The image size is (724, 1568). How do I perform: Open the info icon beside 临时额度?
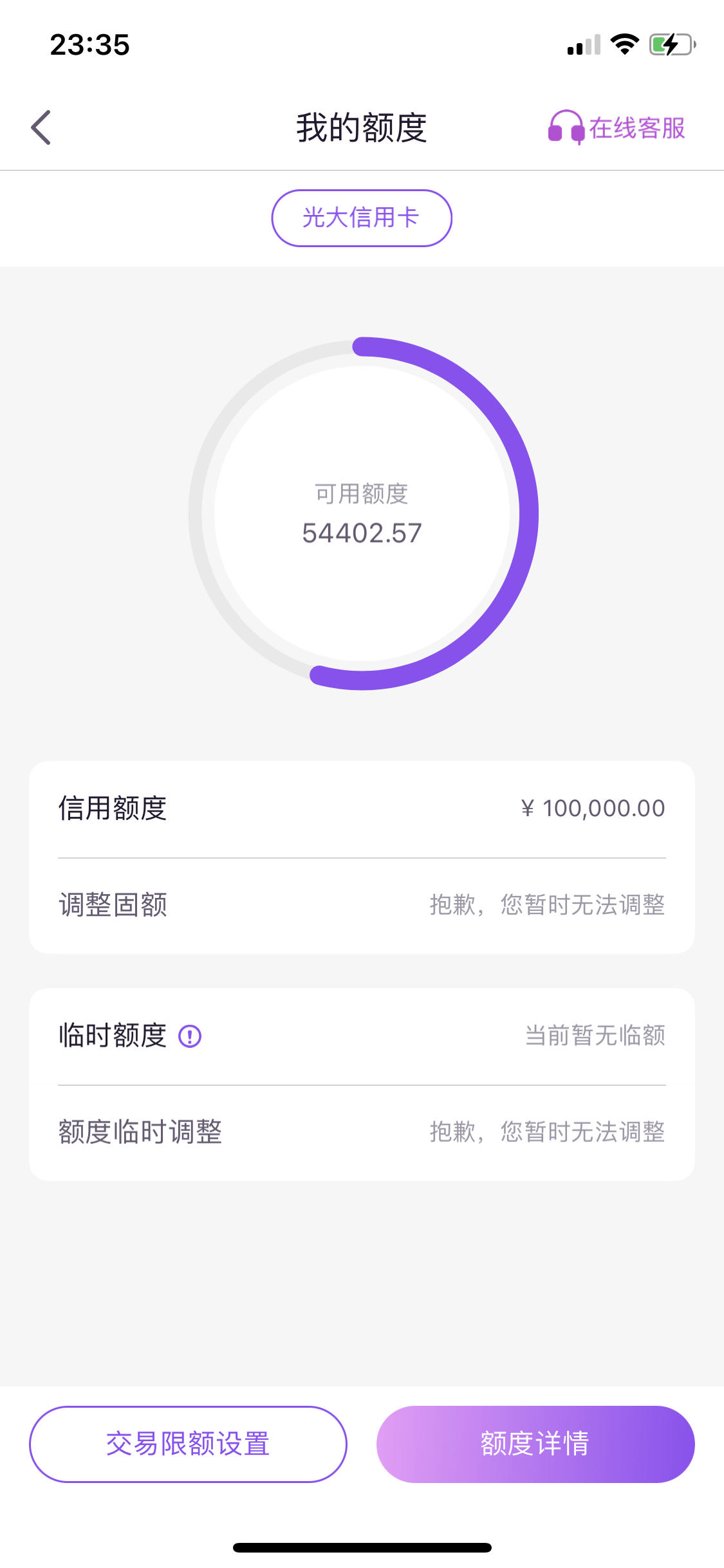(x=190, y=1036)
